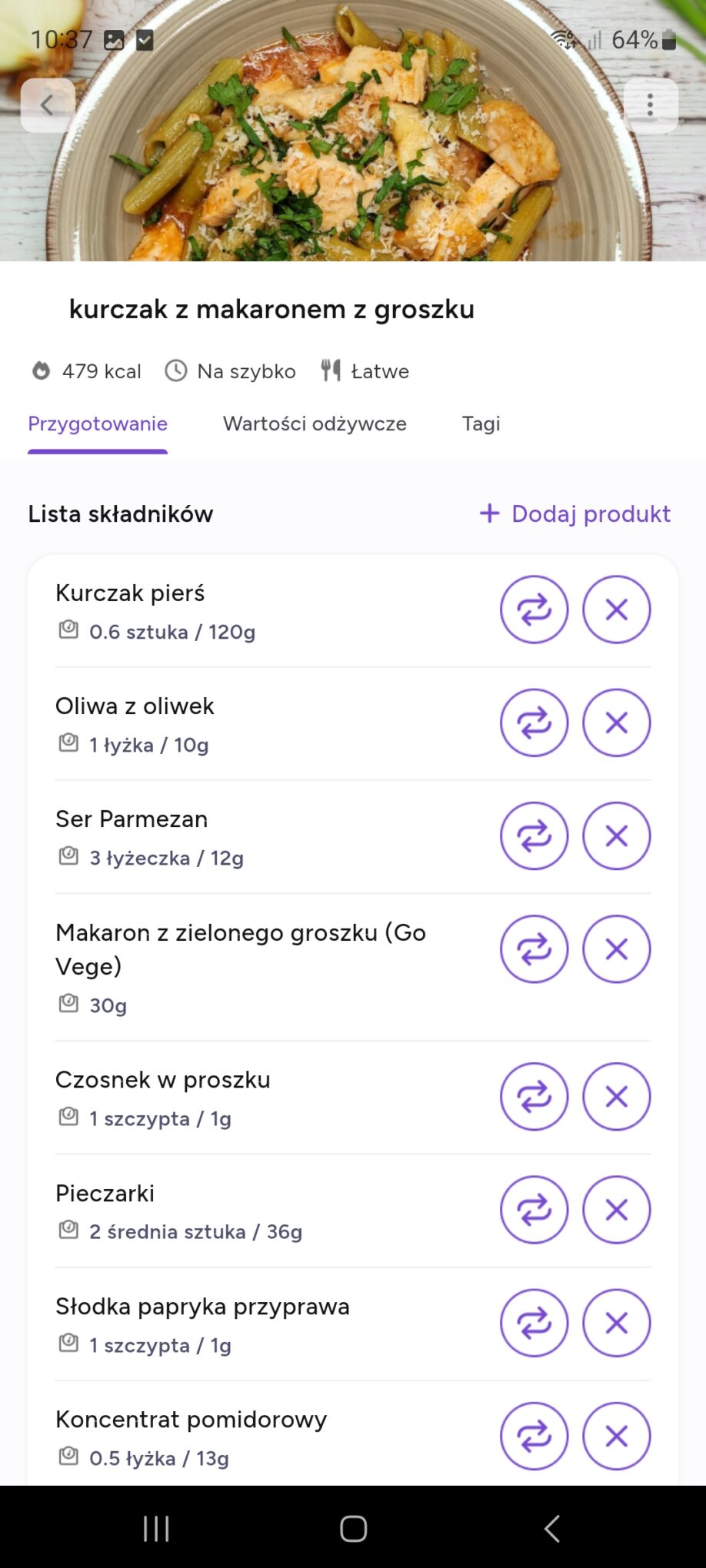Image resolution: width=706 pixels, height=1568 pixels.
Task: Select the Przygotowanie tab
Action: [97, 424]
